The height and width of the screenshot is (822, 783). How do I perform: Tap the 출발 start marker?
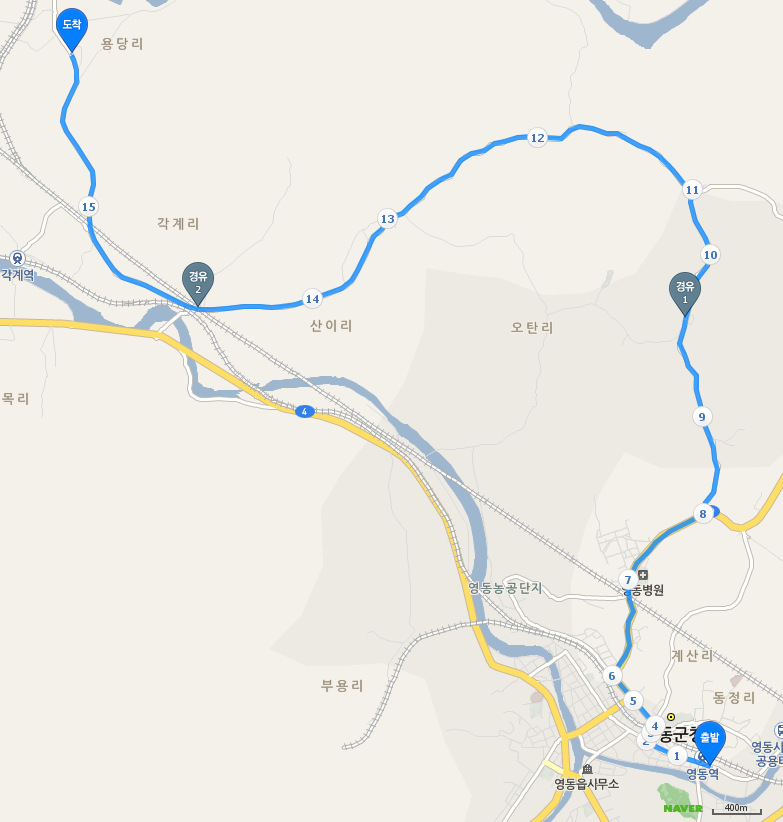pyautogui.click(x=709, y=739)
